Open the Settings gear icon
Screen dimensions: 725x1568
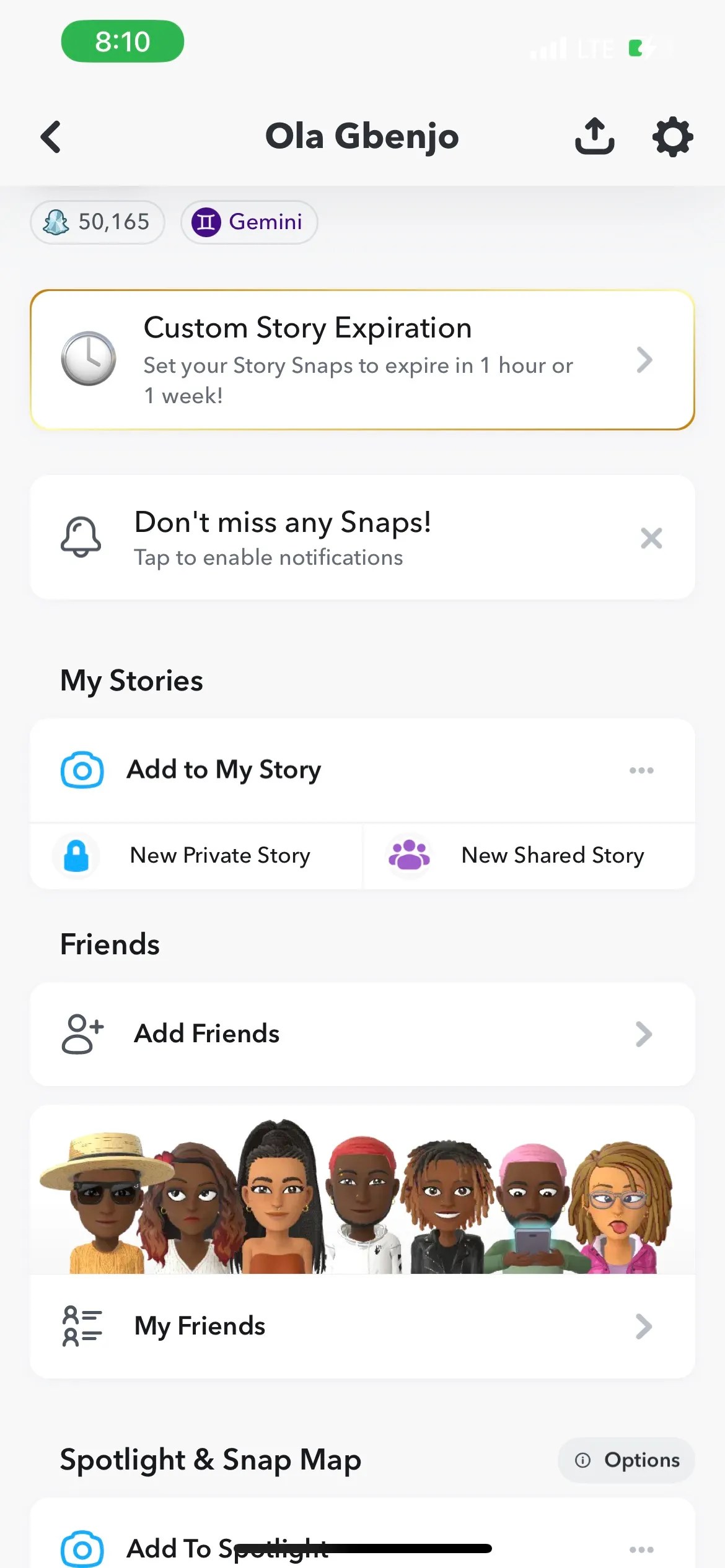tap(672, 137)
